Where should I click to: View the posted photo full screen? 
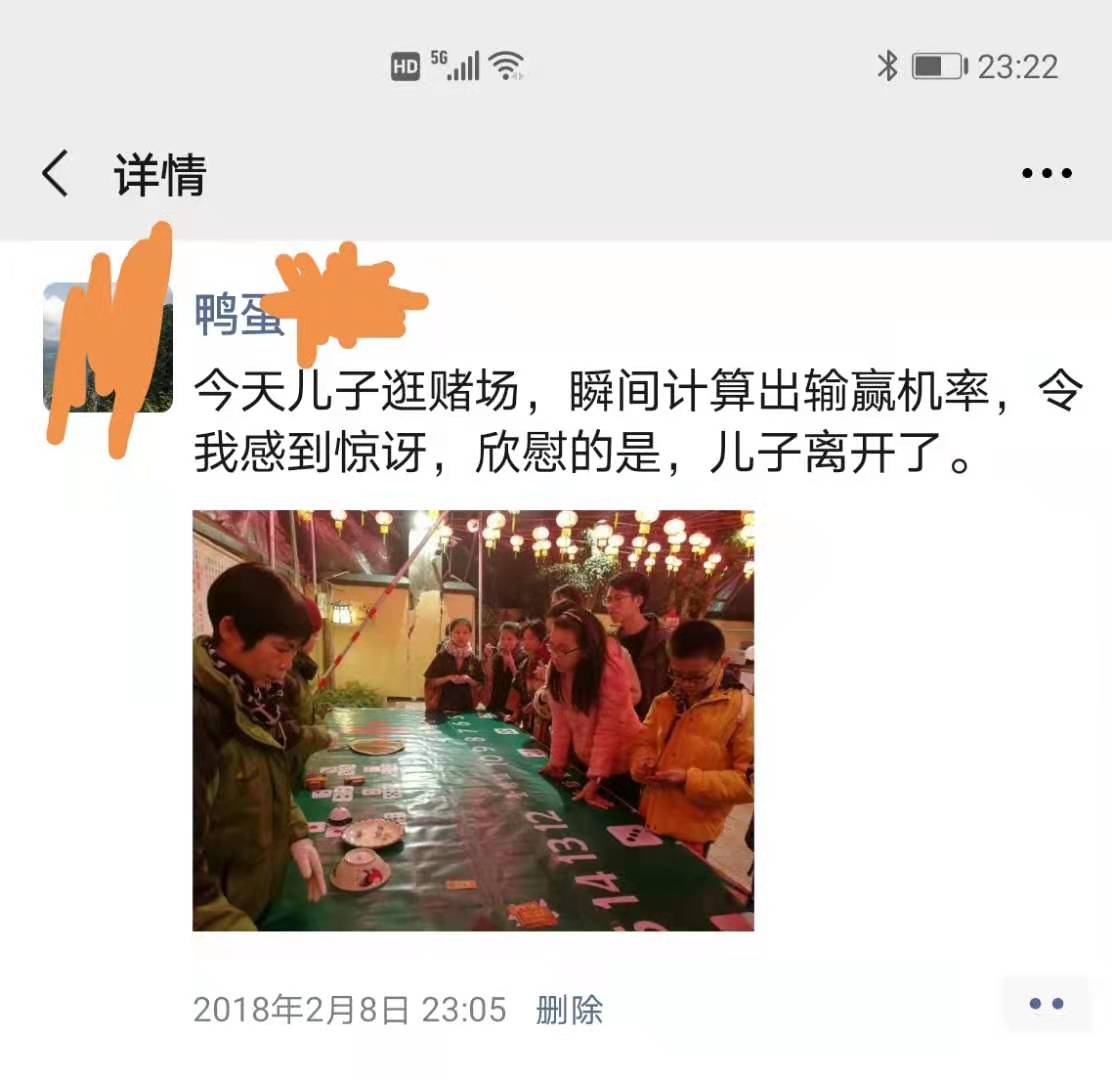[x=473, y=720]
